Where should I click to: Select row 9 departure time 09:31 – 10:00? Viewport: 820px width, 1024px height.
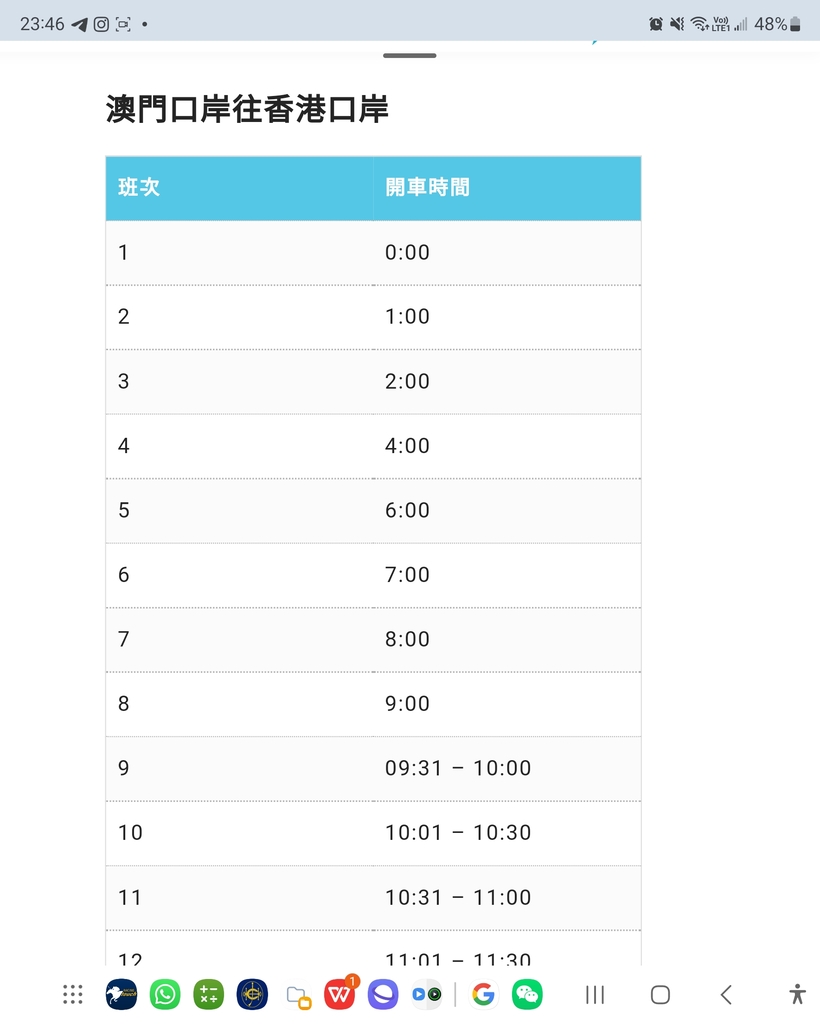click(457, 768)
